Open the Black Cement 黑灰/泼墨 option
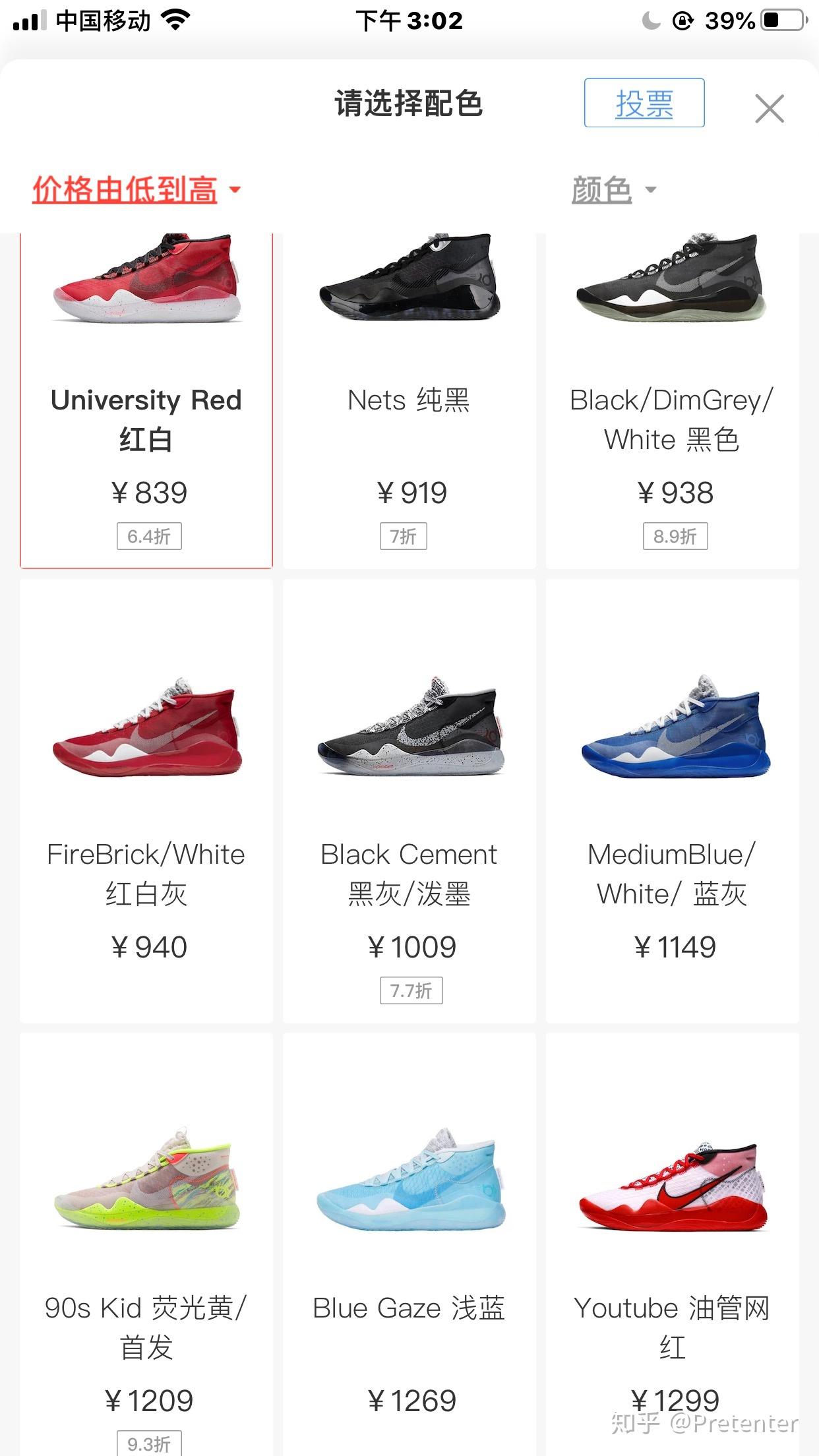 (409, 801)
